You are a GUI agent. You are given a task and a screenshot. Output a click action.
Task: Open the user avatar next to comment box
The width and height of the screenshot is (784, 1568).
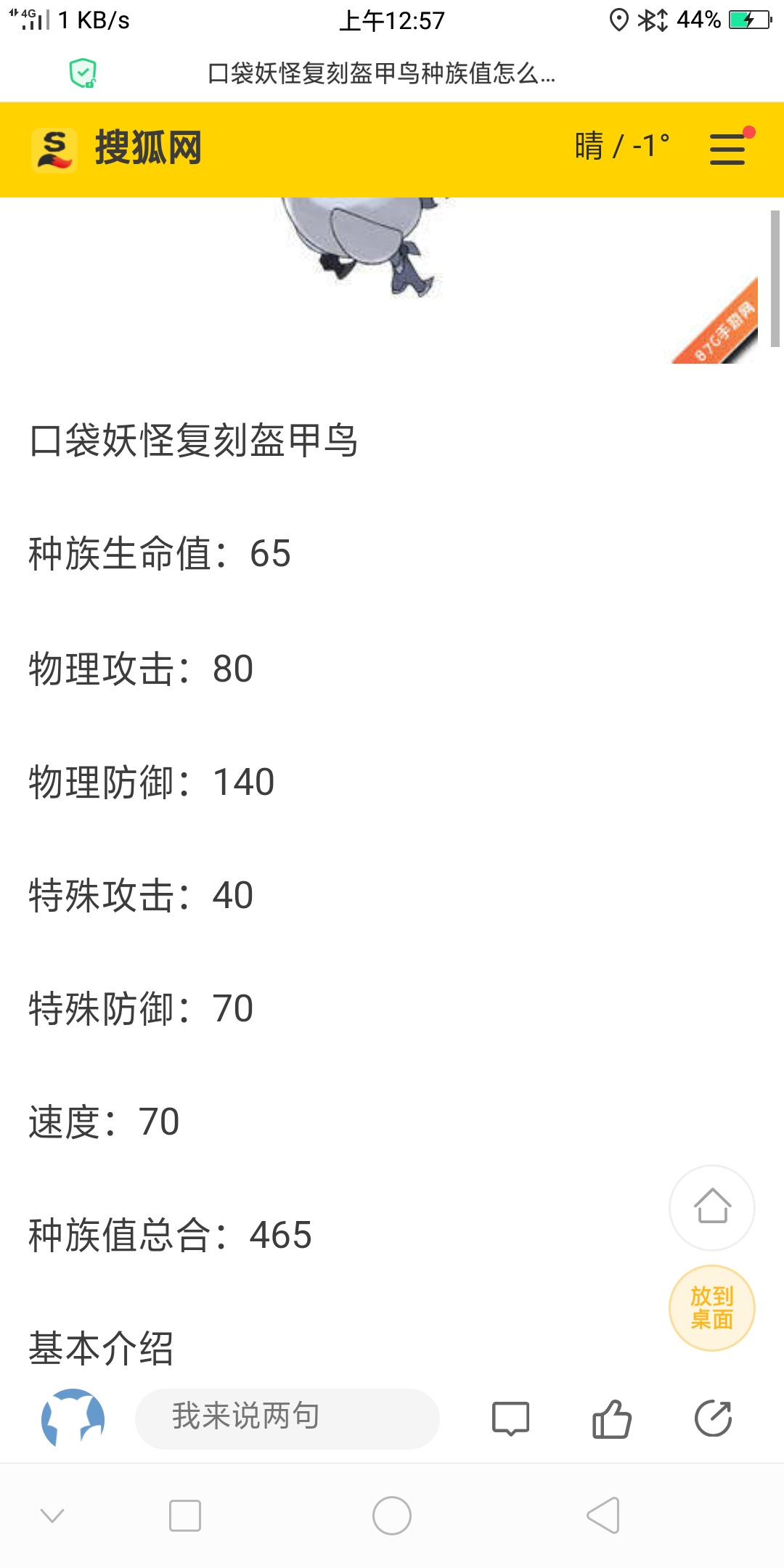pos(73,1418)
